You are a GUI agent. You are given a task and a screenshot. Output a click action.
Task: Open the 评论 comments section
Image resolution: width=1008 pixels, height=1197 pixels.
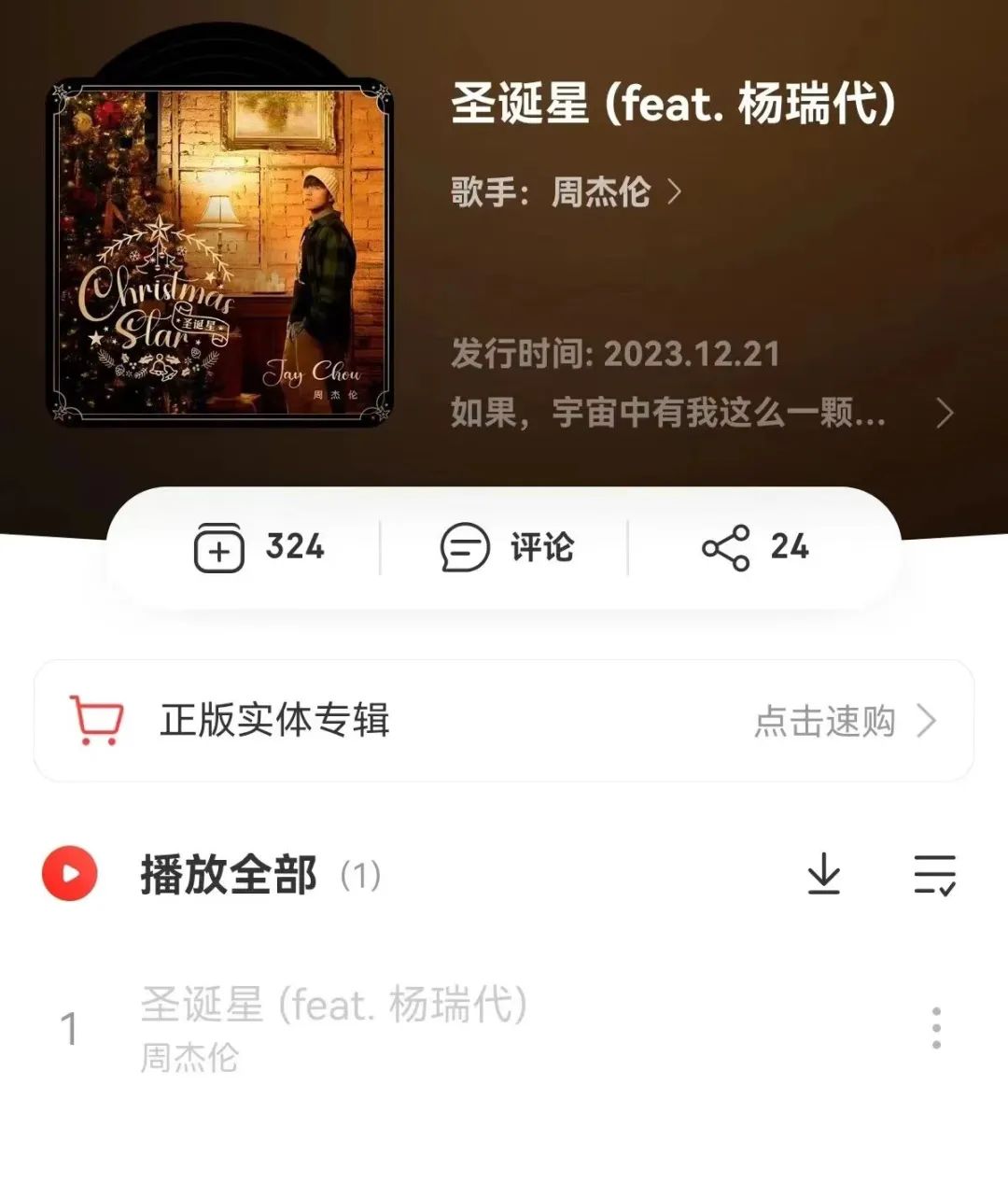point(507,547)
